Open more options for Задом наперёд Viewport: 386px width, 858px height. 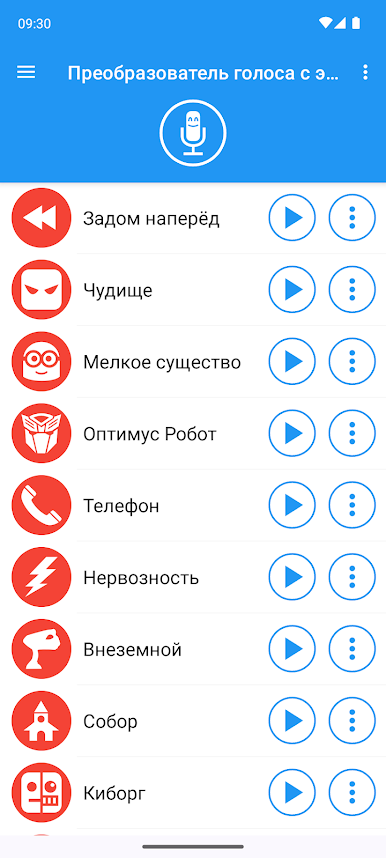pos(352,218)
